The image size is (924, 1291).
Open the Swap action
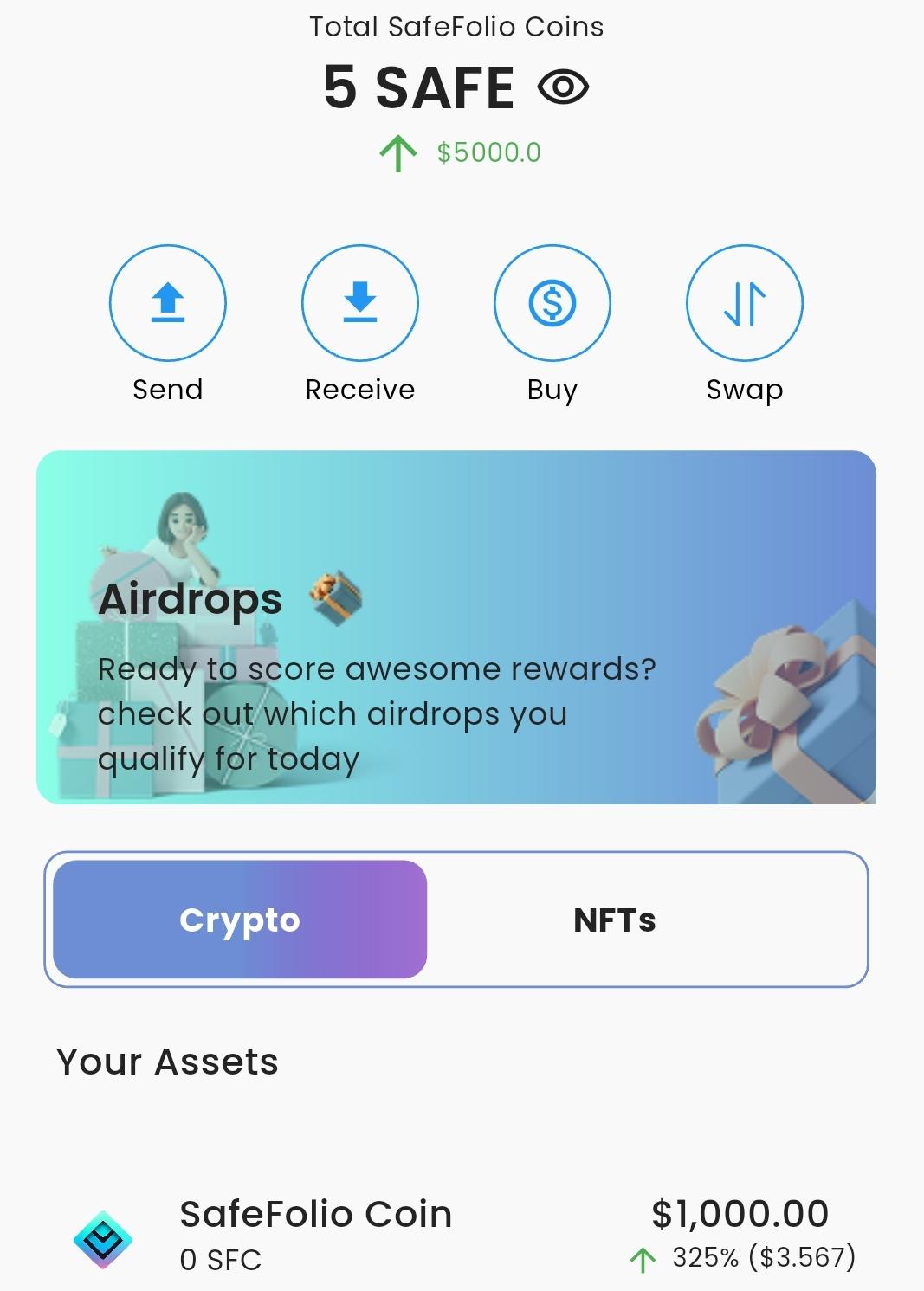[745, 303]
